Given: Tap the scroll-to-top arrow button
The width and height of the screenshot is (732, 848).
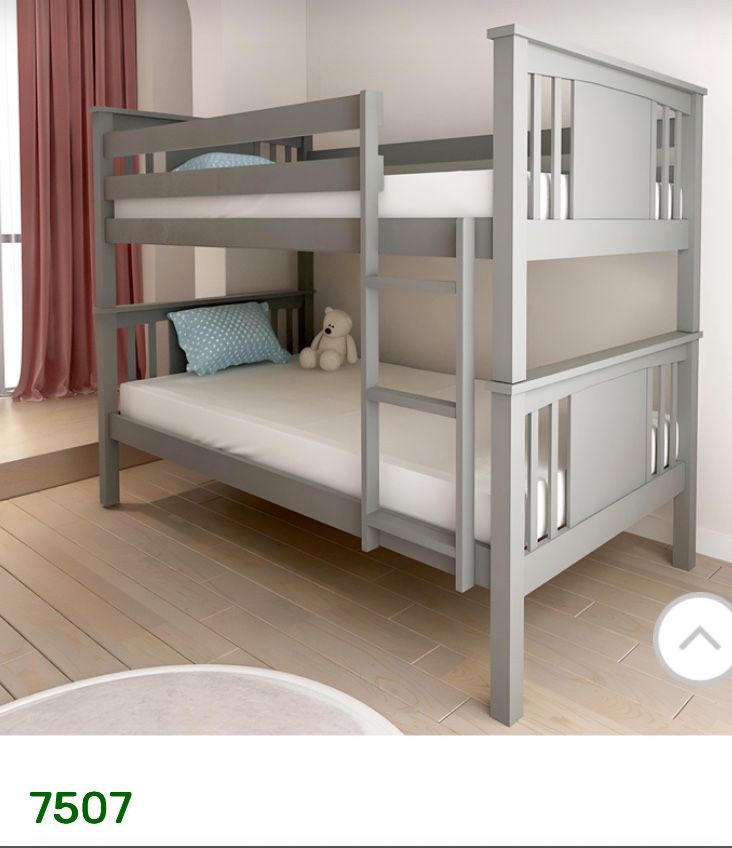Looking at the screenshot, I should (699, 638).
